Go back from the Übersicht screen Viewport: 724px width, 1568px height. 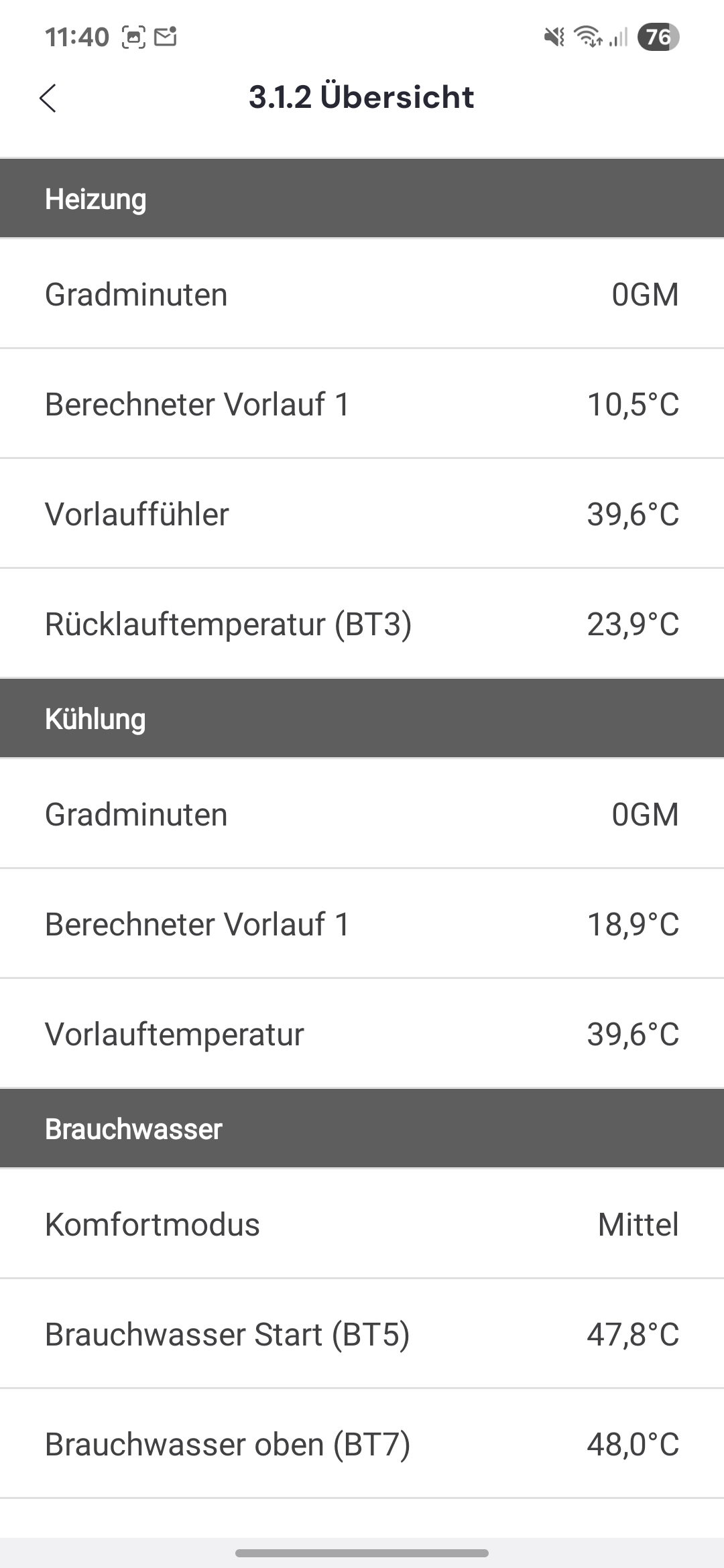pos(48,99)
